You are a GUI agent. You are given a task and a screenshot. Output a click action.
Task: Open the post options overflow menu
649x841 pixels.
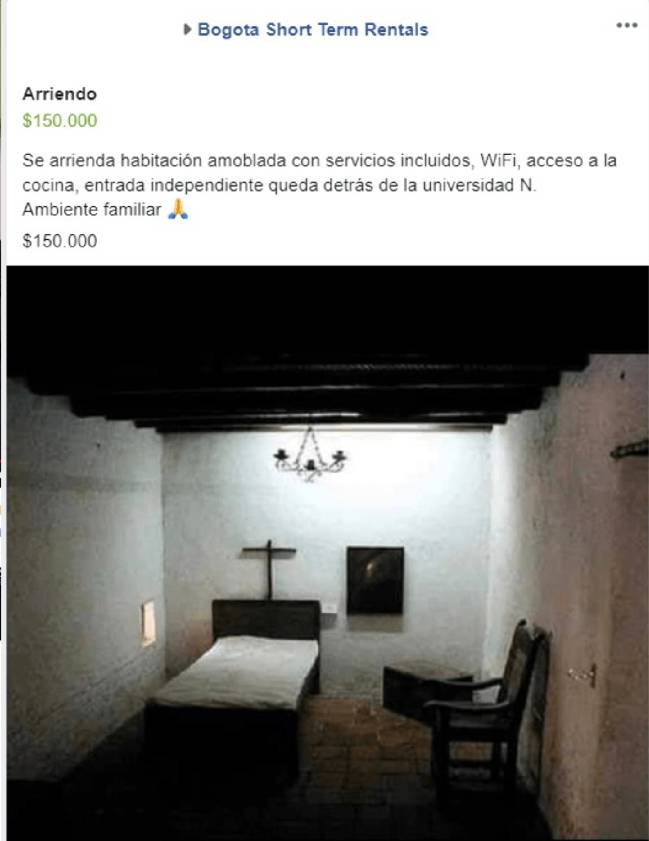coord(626,26)
